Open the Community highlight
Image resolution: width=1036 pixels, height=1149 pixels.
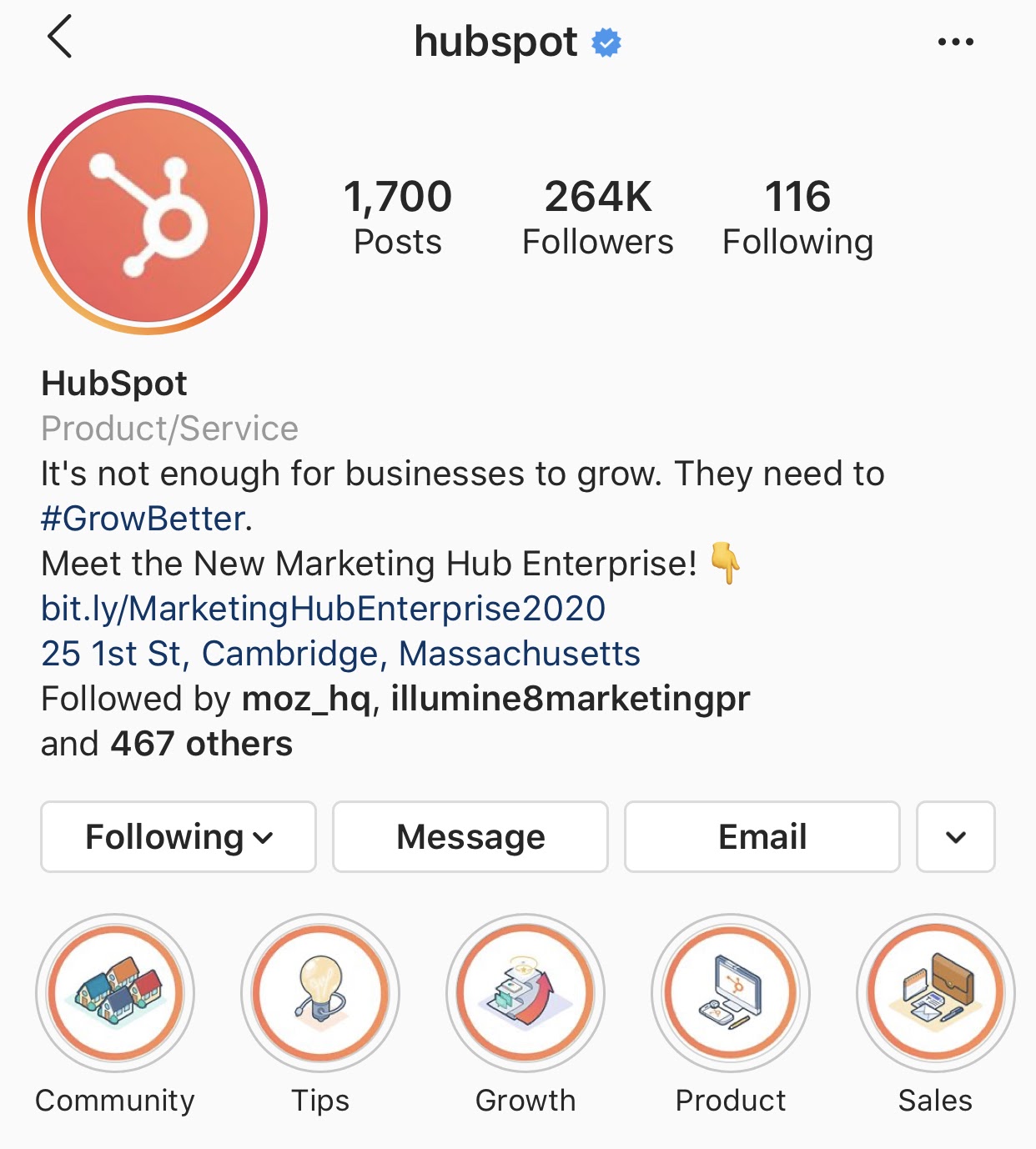point(115,992)
